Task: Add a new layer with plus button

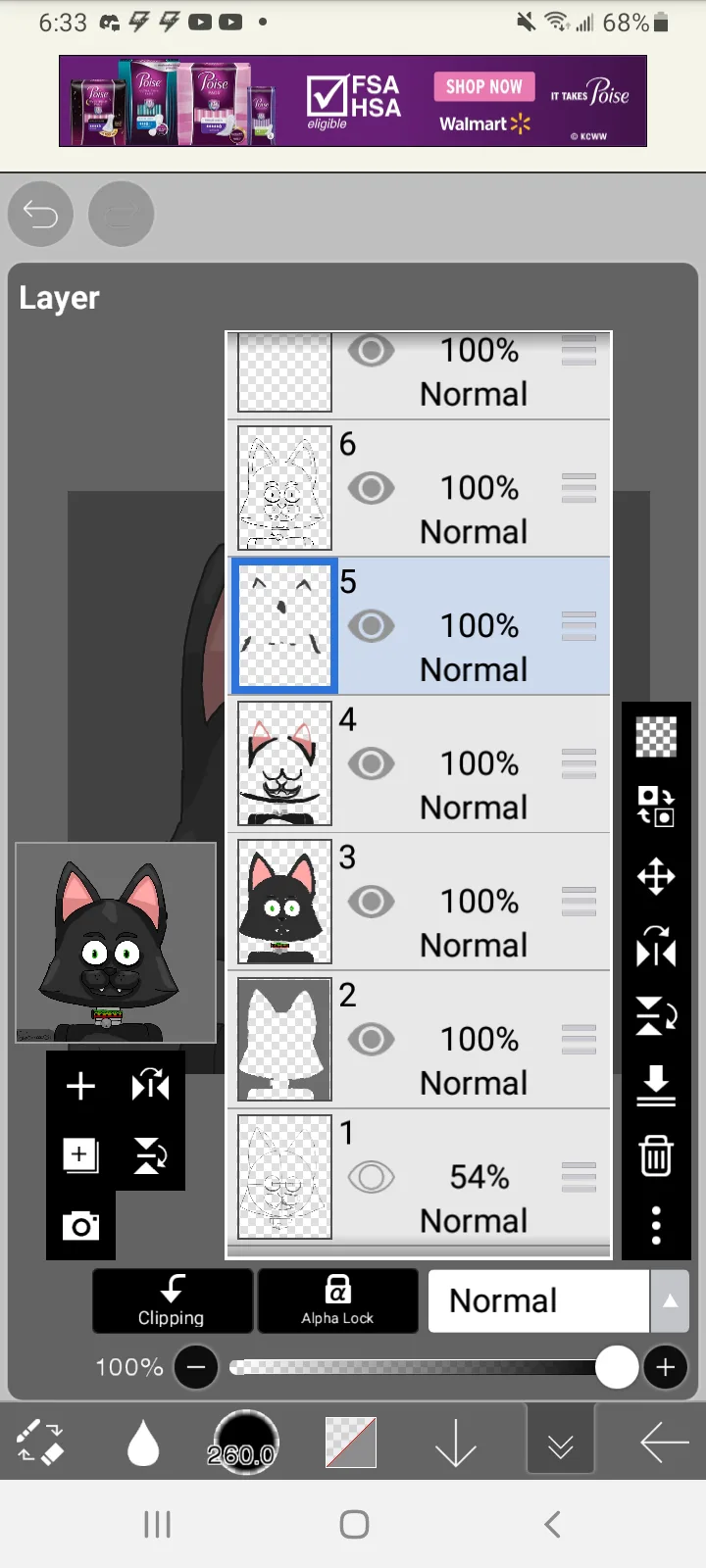Action: point(80,1086)
